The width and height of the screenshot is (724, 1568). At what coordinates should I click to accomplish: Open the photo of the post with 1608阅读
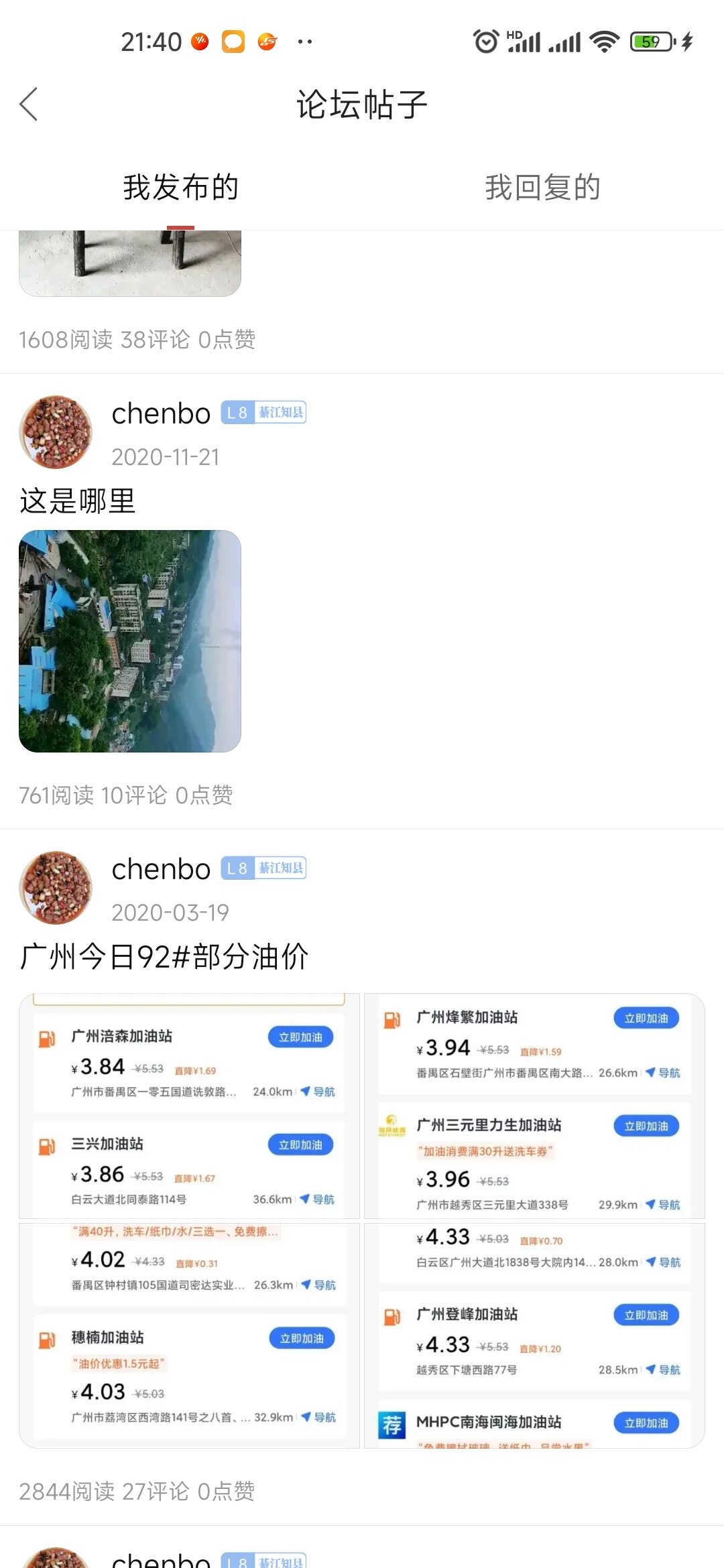pyautogui.click(x=130, y=263)
